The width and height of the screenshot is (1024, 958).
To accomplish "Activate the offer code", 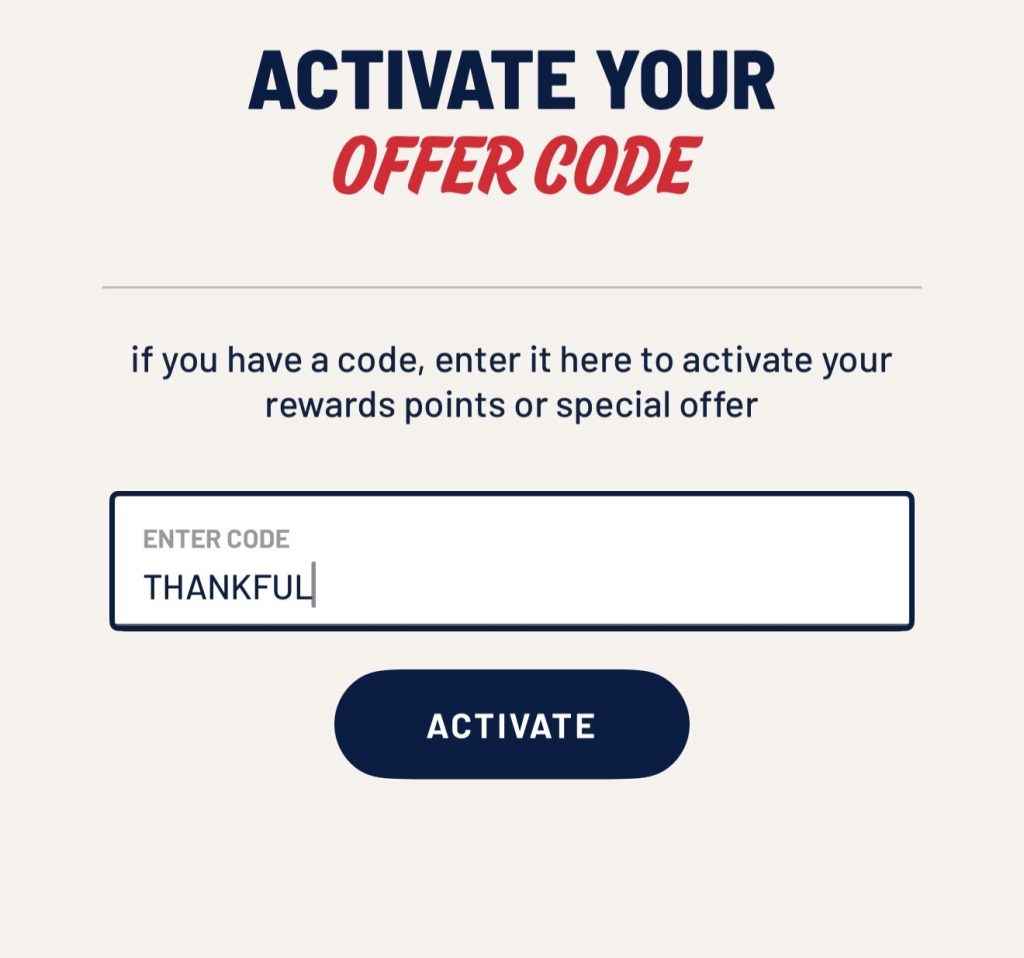I will [511, 725].
